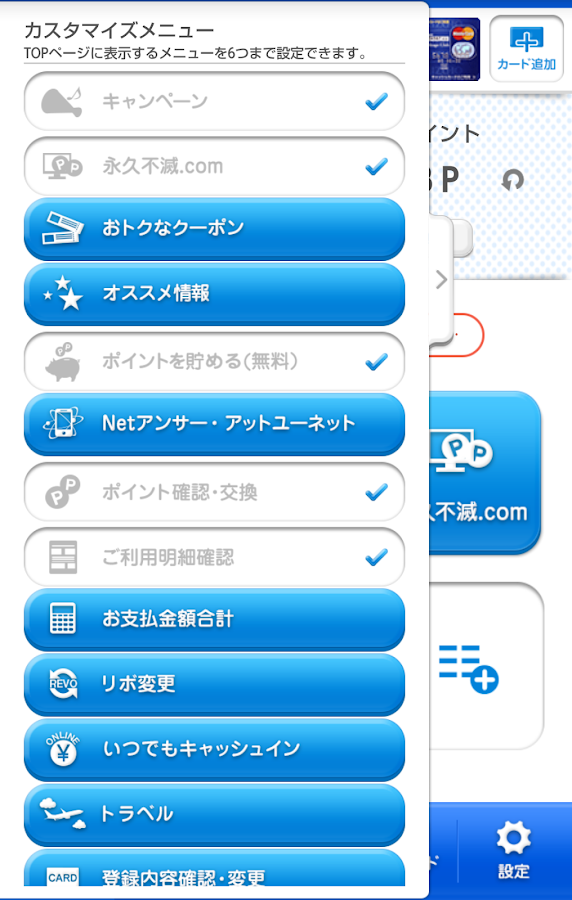Add いつでもキャッシュイン to menu

tap(214, 749)
